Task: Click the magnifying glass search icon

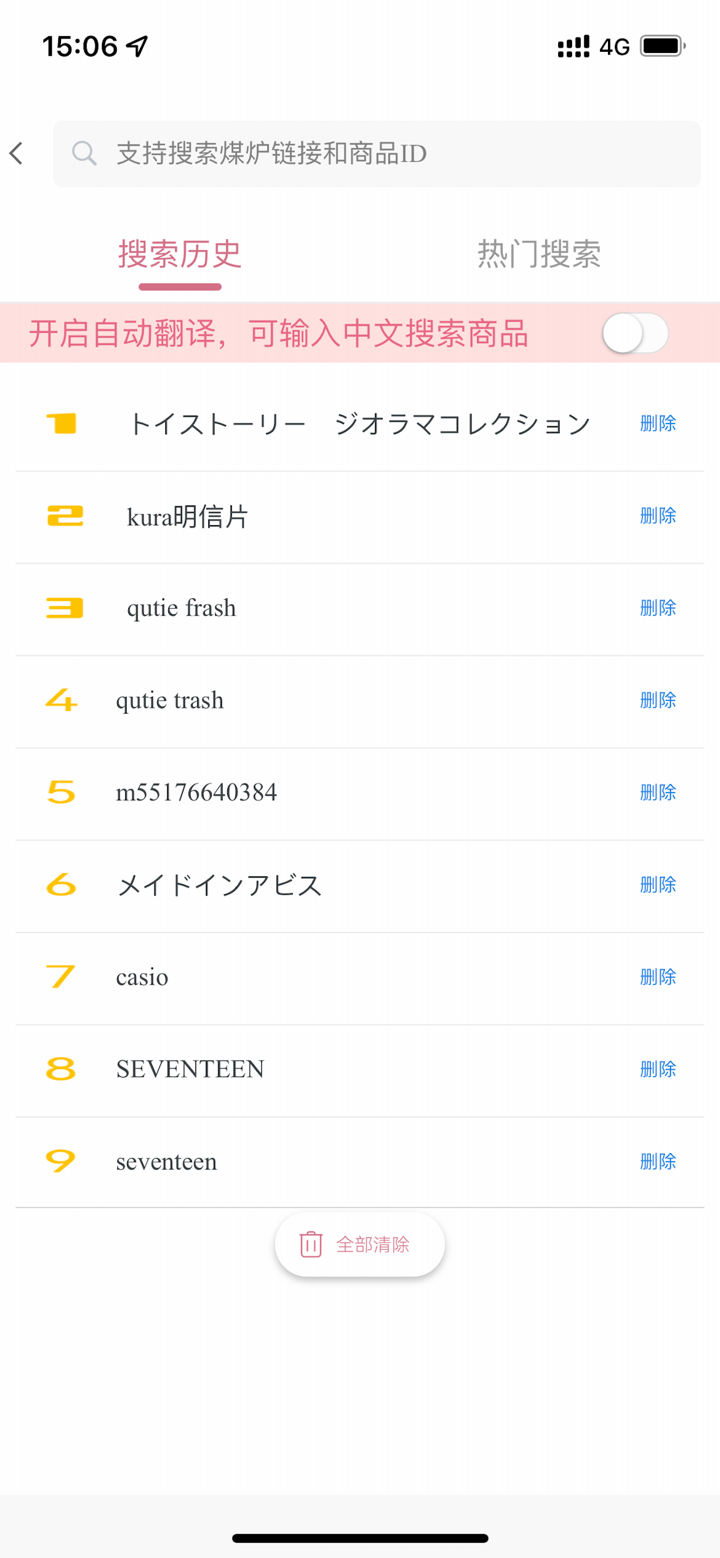Action: click(x=84, y=153)
